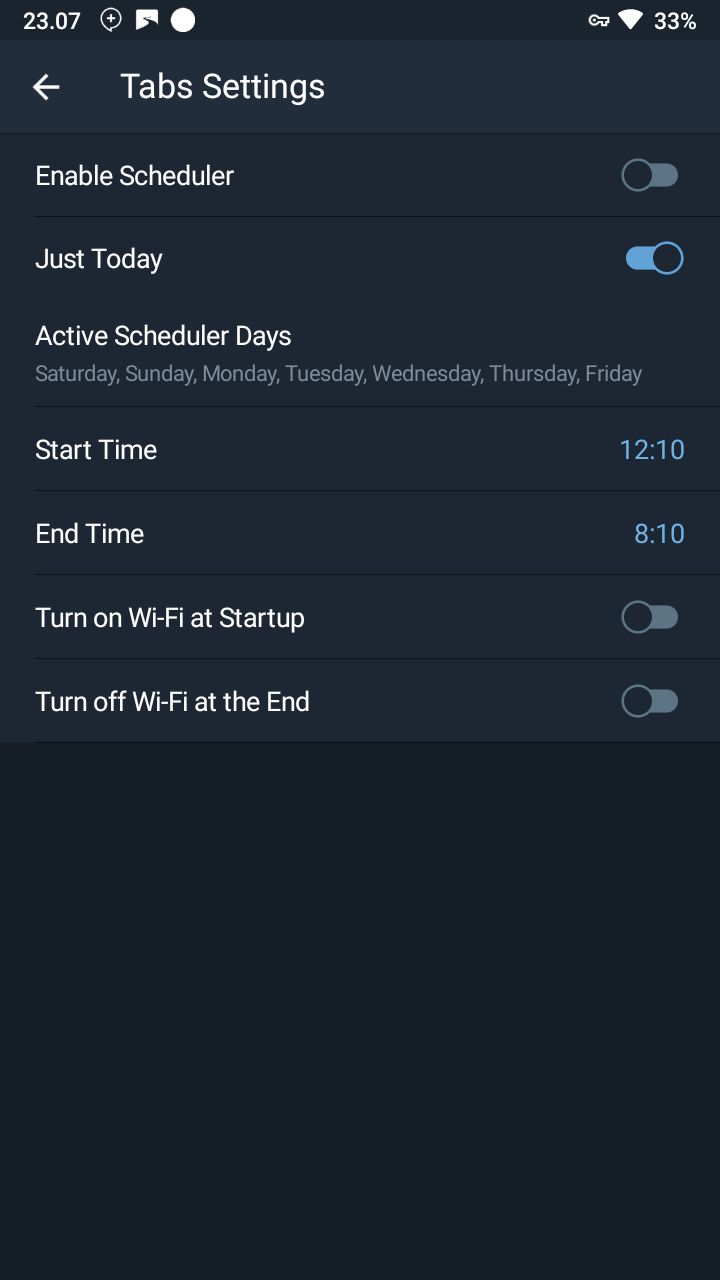720x1280 pixels.
Task: Enable Turn on Wi-Fi at Startup
Action: point(651,618)
